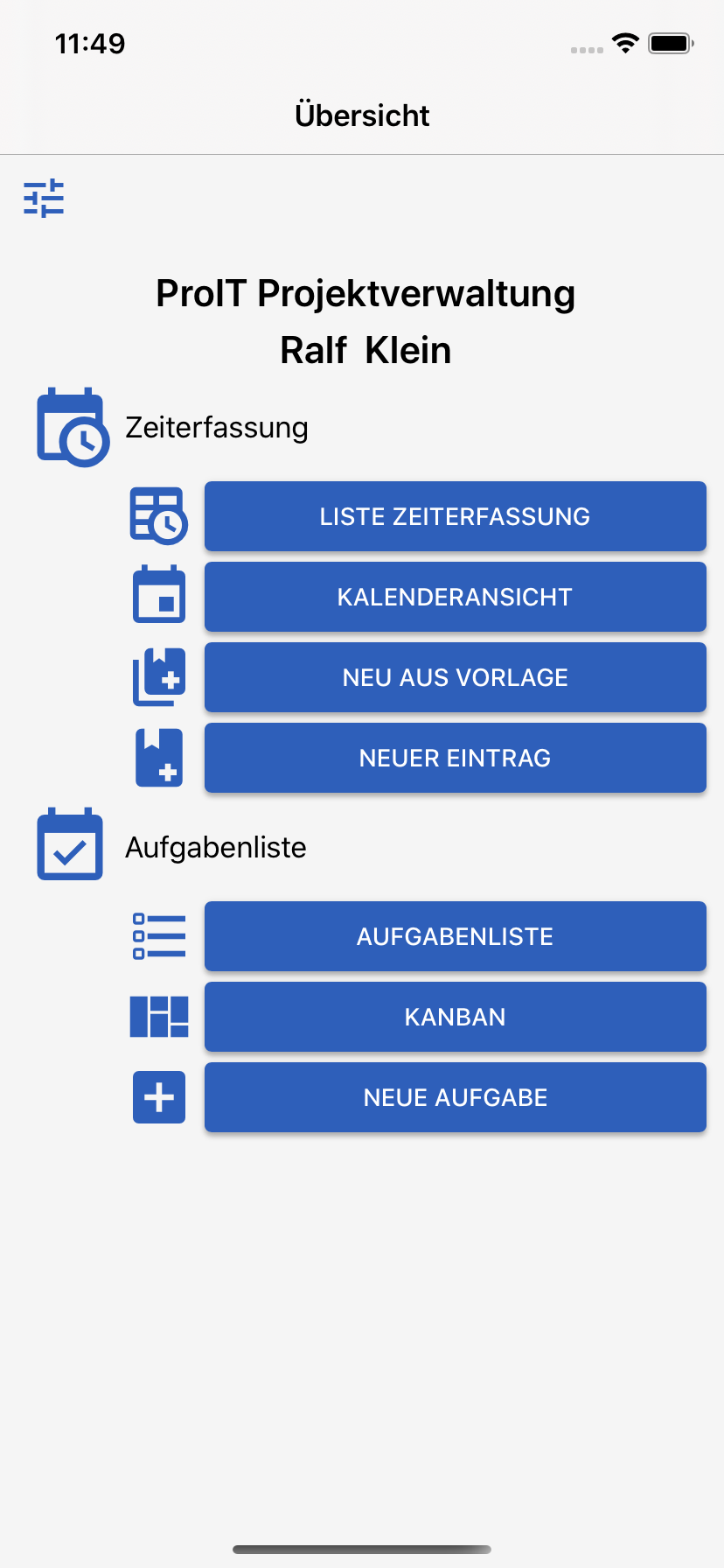This screenshot has height=1568, width=724.
Task: Select the plus icon next to Neue Aufgabe
Action: [x=158, y=1096]
